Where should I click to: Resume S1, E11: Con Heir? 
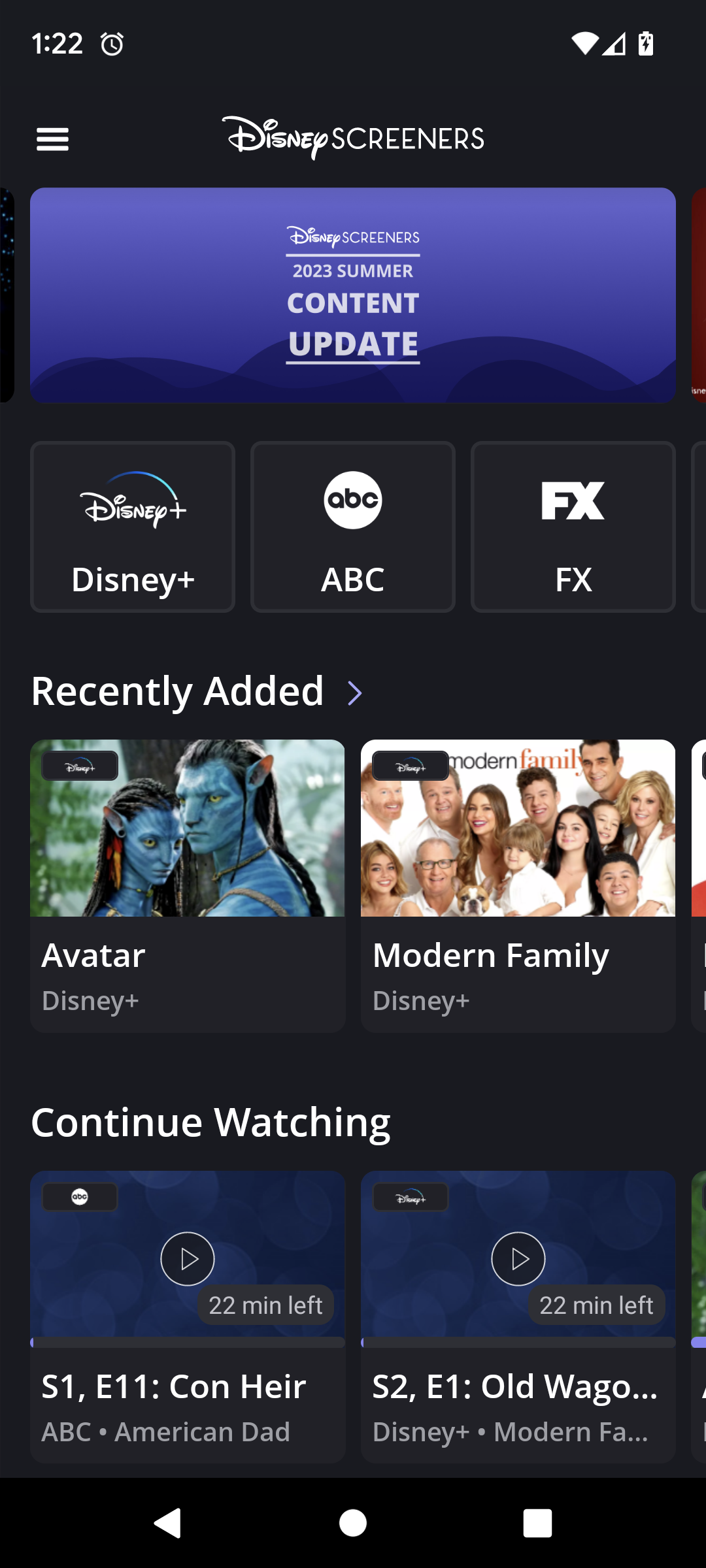[x=188, y=1259]
